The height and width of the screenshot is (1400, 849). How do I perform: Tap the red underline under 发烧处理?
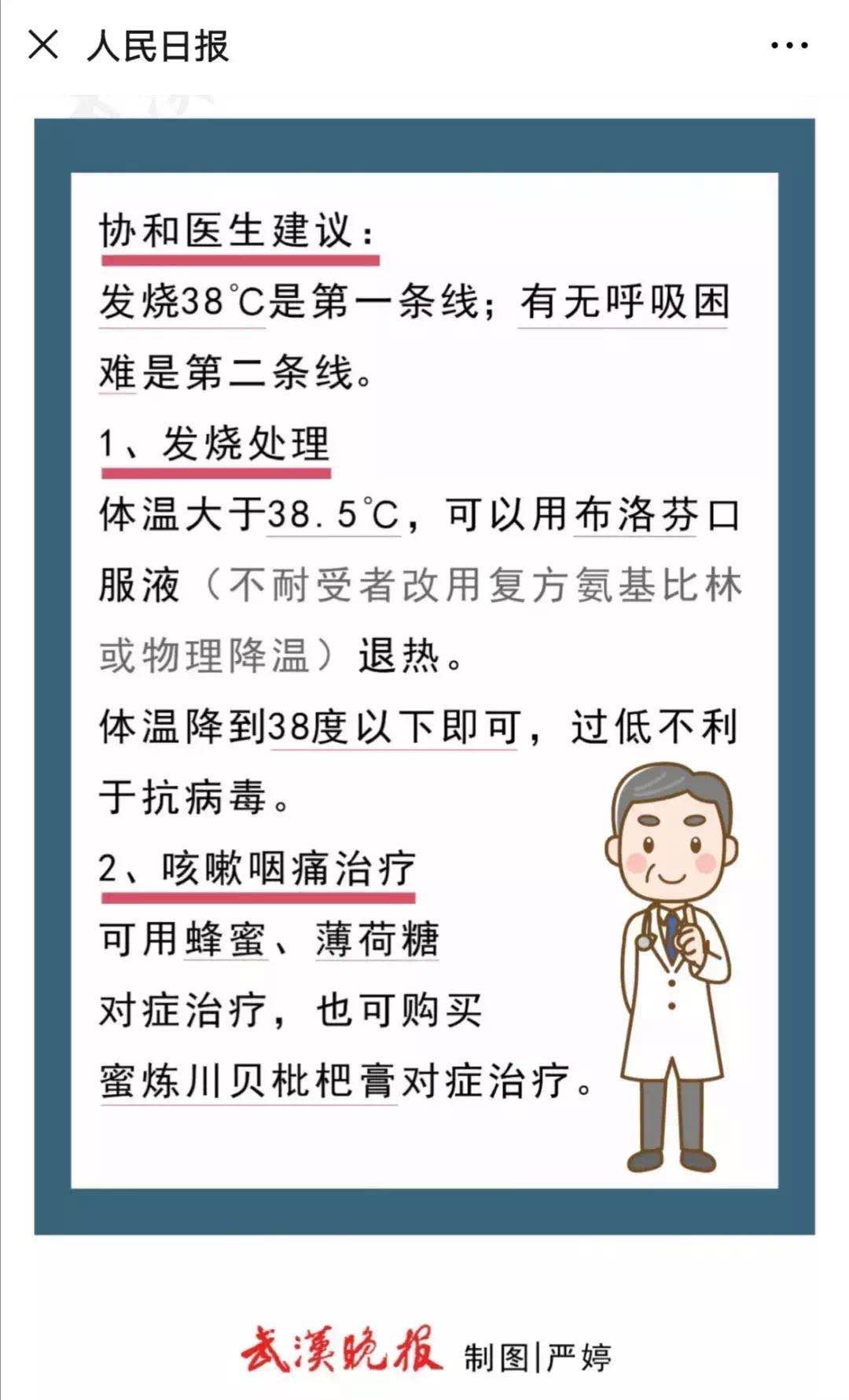tap(216, 472)
